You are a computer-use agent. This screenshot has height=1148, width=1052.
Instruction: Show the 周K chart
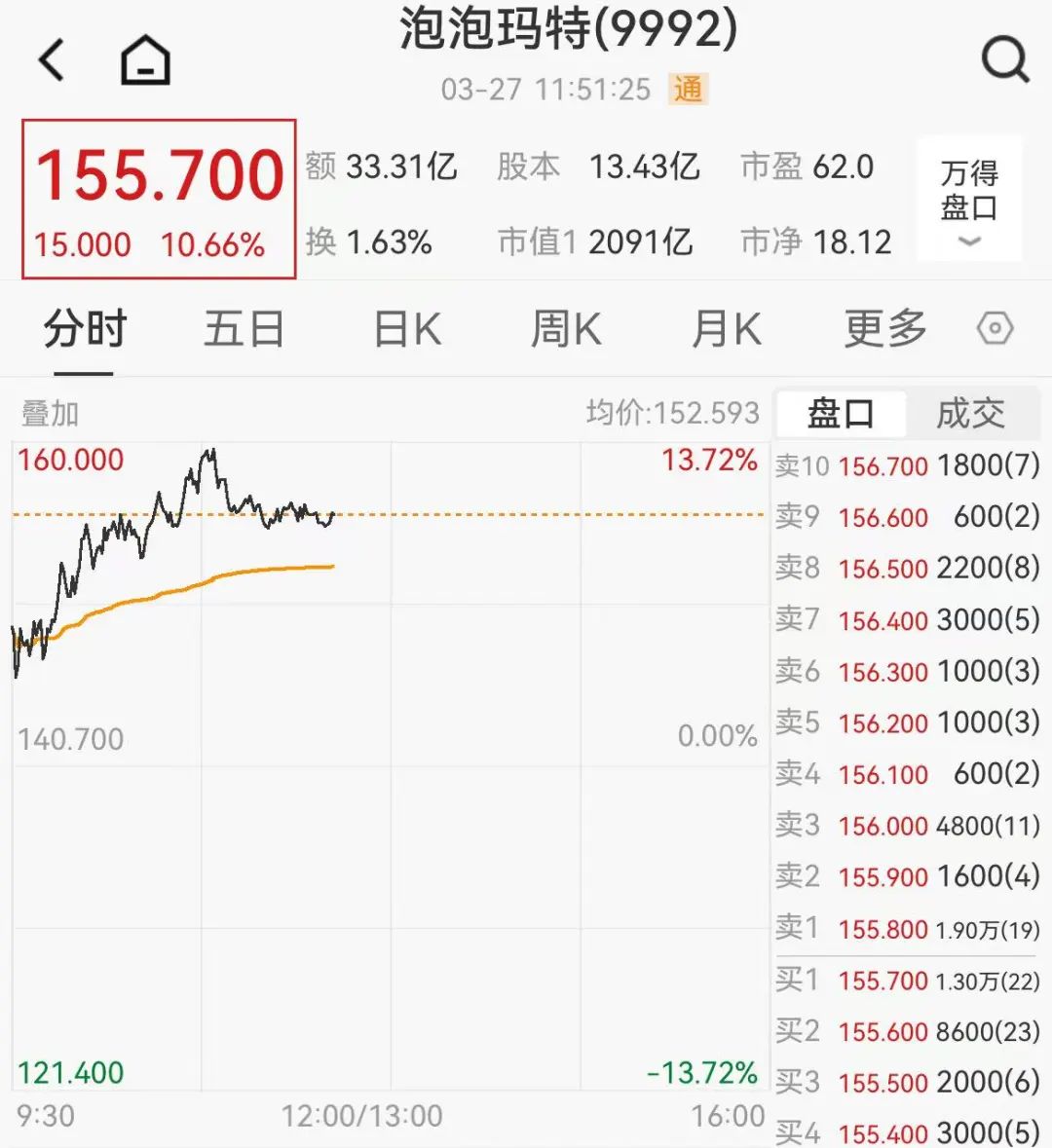pos(566,329)
